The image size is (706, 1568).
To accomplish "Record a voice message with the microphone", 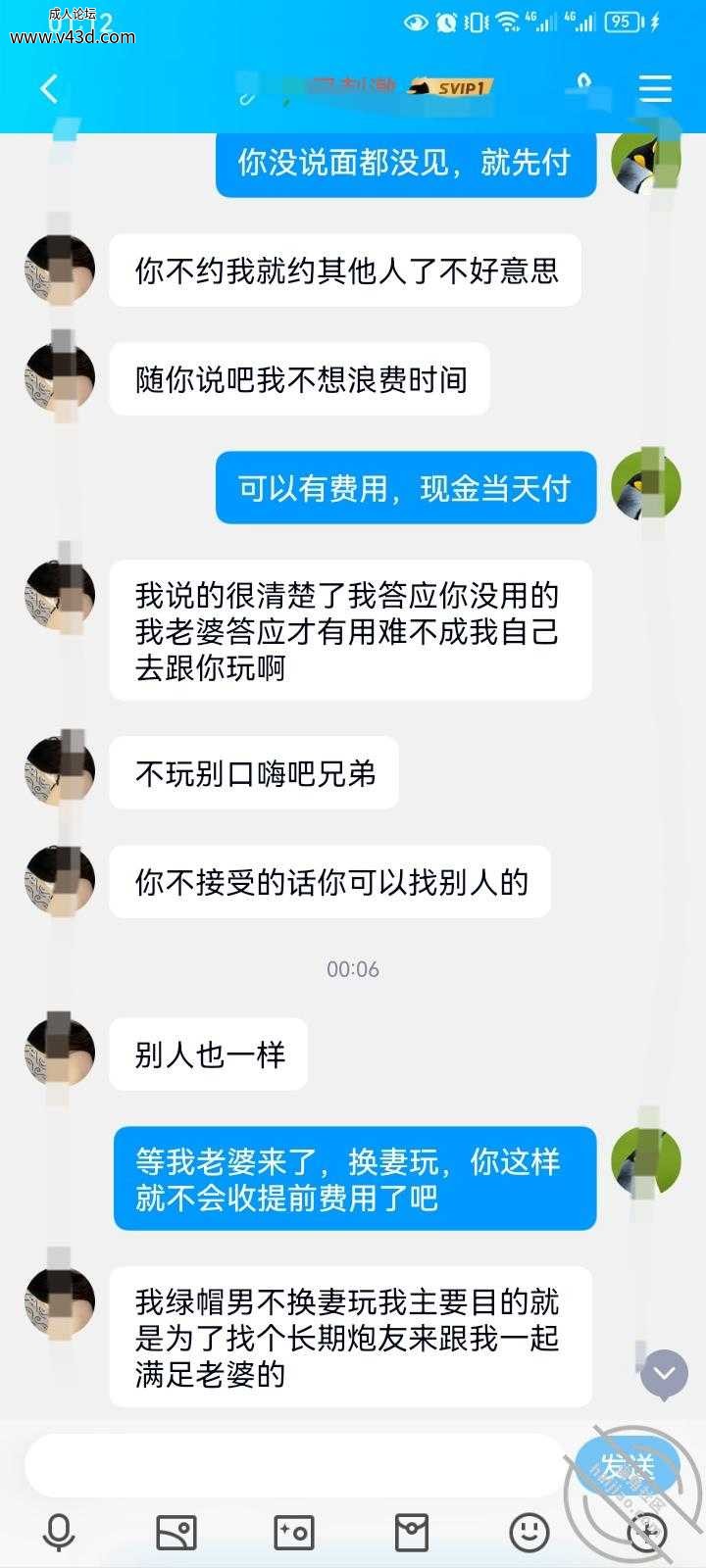I will pyautogui.click(x=59, y=1532).
